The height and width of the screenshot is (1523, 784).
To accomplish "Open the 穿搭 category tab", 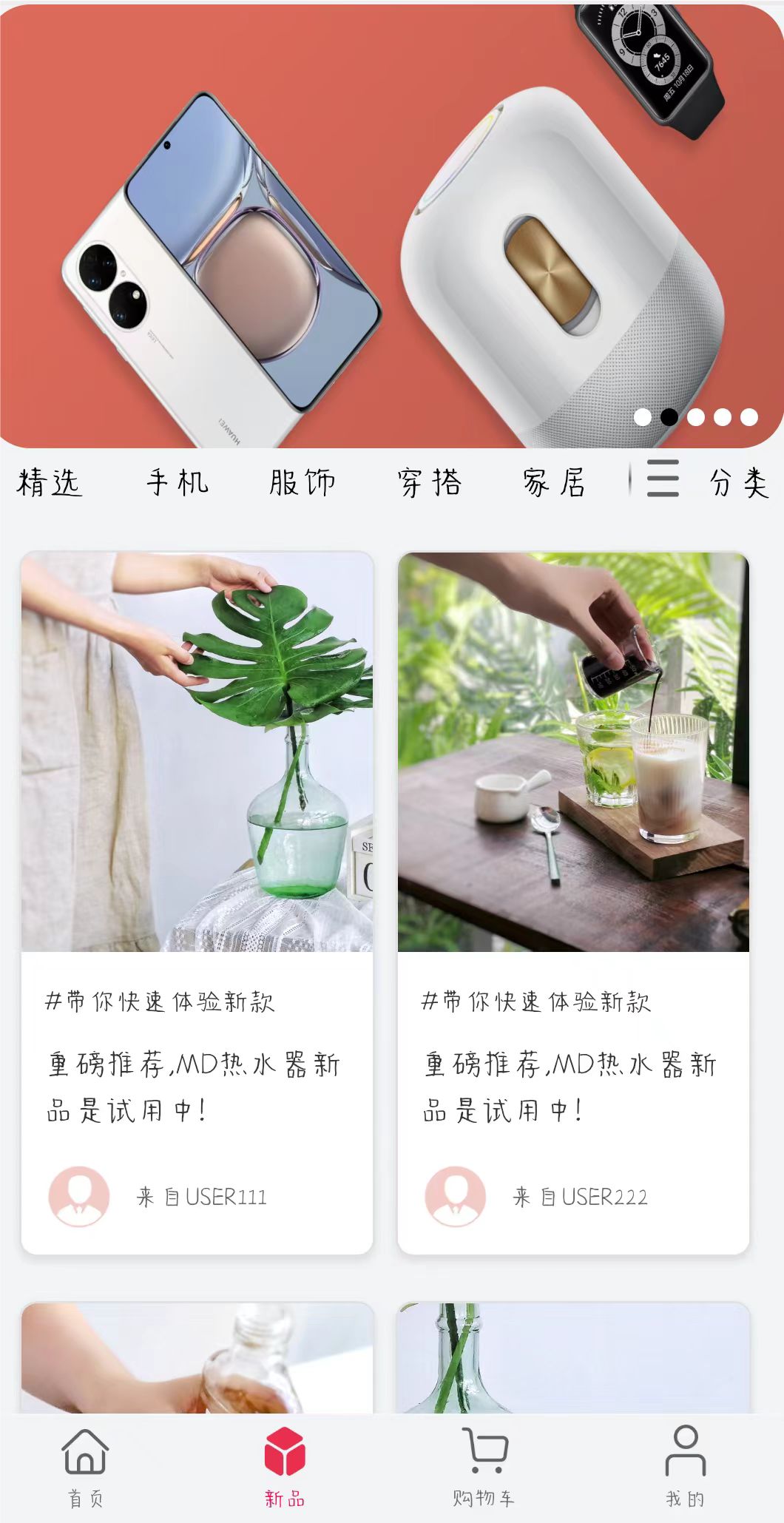I will [430, 483].
